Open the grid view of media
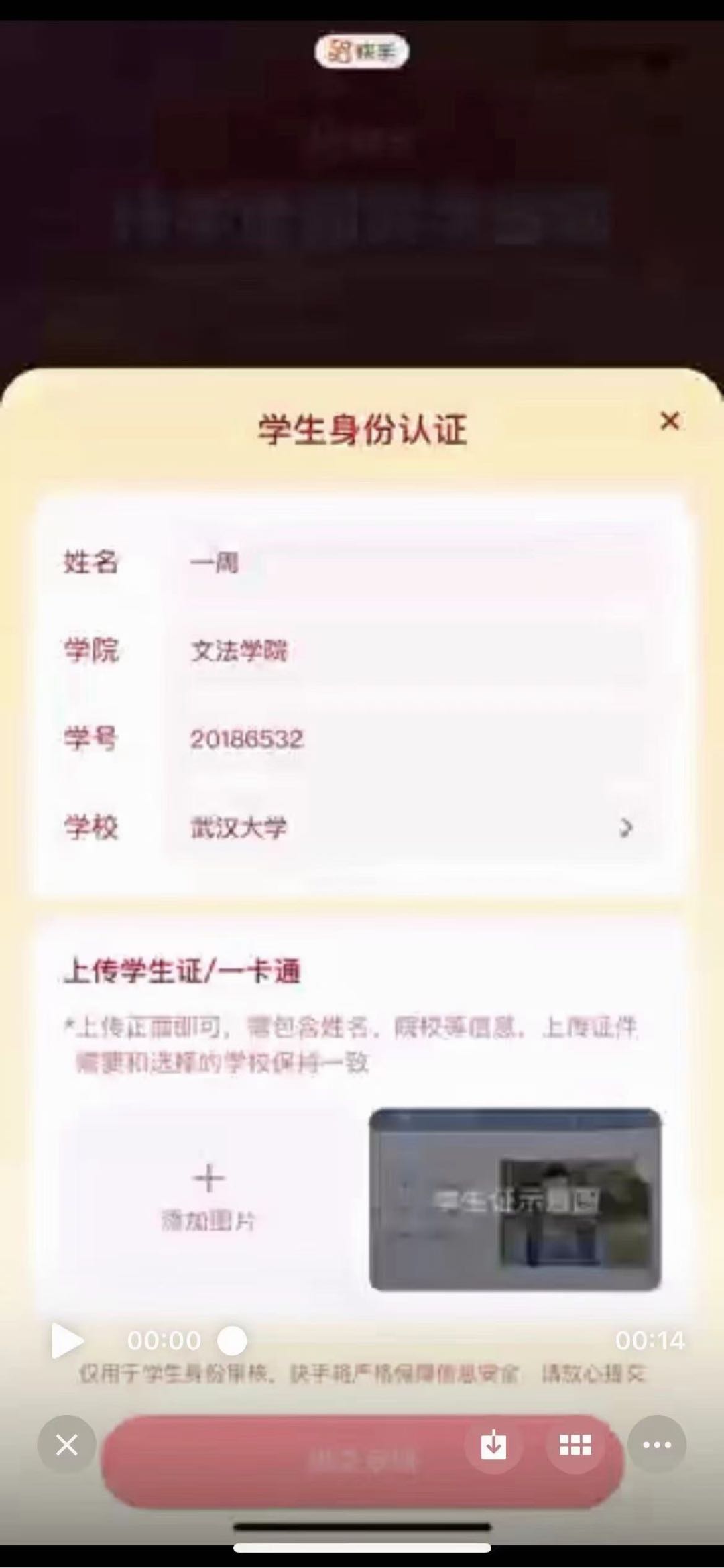Viewport: 724px width, 1568px height. tap(575, 1445)
